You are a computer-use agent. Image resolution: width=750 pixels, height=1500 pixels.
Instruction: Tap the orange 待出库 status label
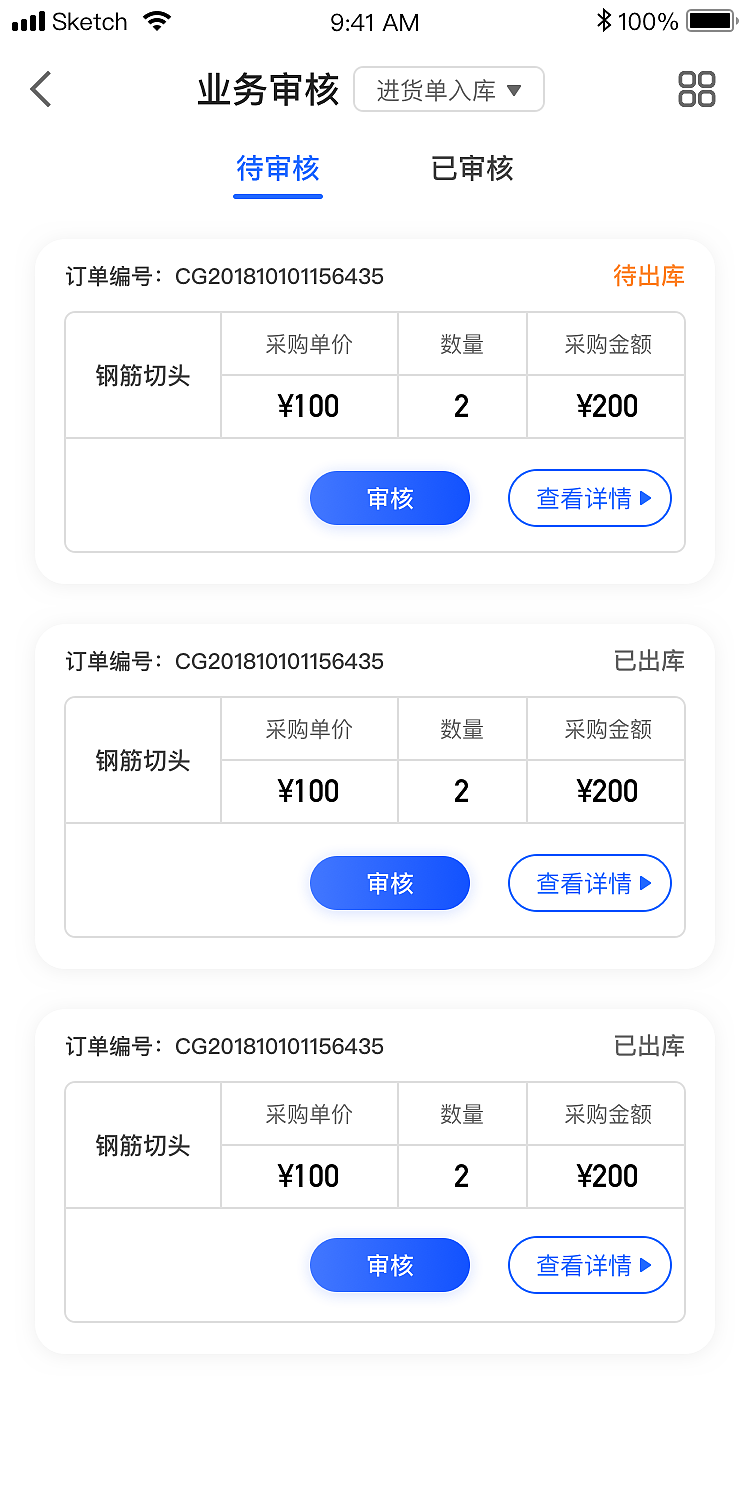(648, 276)
